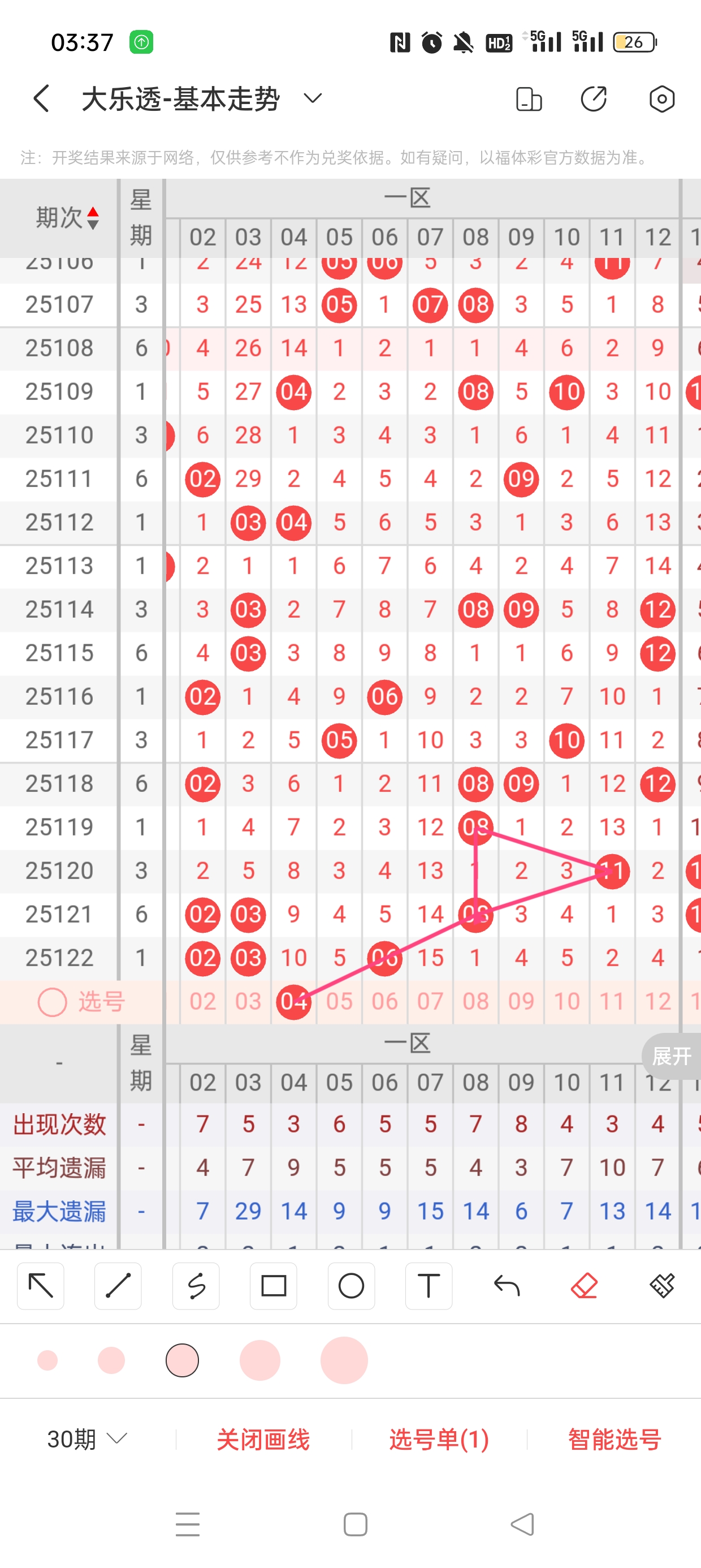Select number 09 in the 选号 row
Viewport: 701px width, 1568px height.
pos(521,1001)
